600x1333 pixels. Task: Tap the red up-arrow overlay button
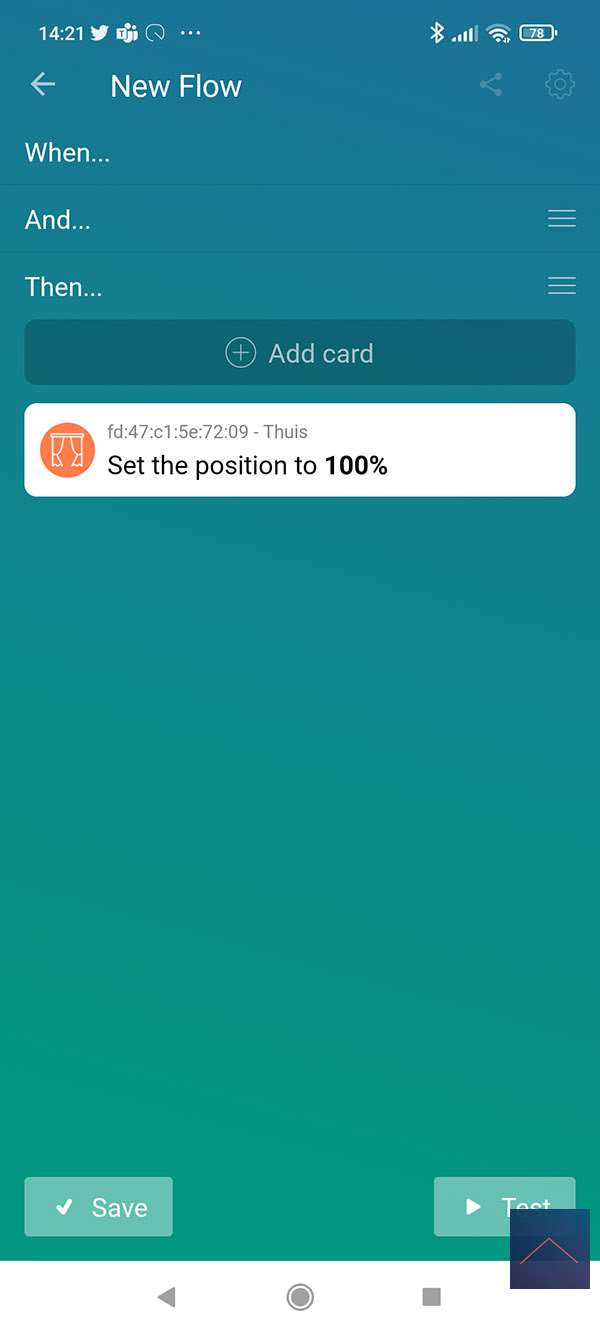[x=549, y=1250]
